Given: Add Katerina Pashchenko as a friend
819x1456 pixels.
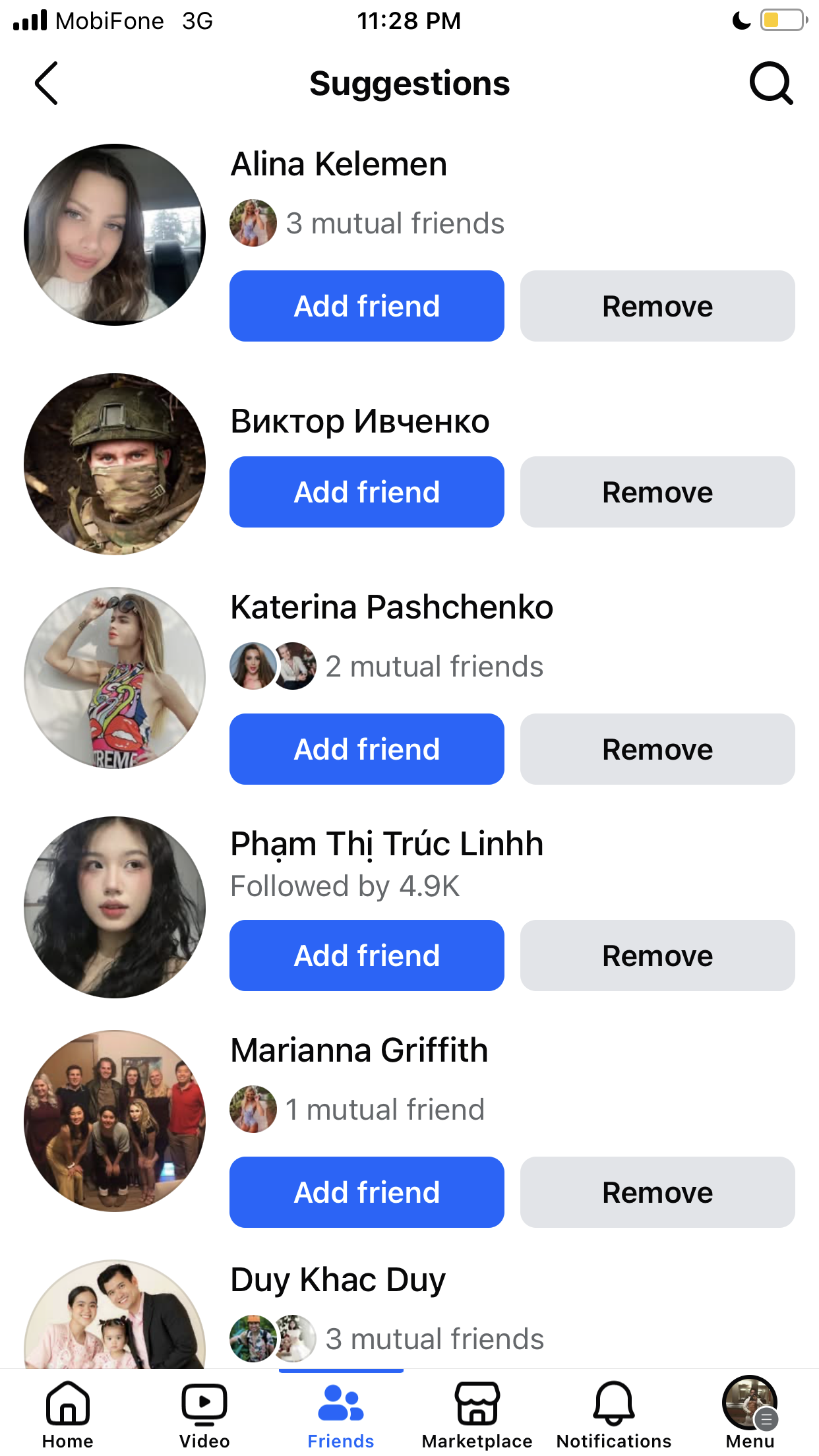Looking at the screenshot, I should [367, 749].
